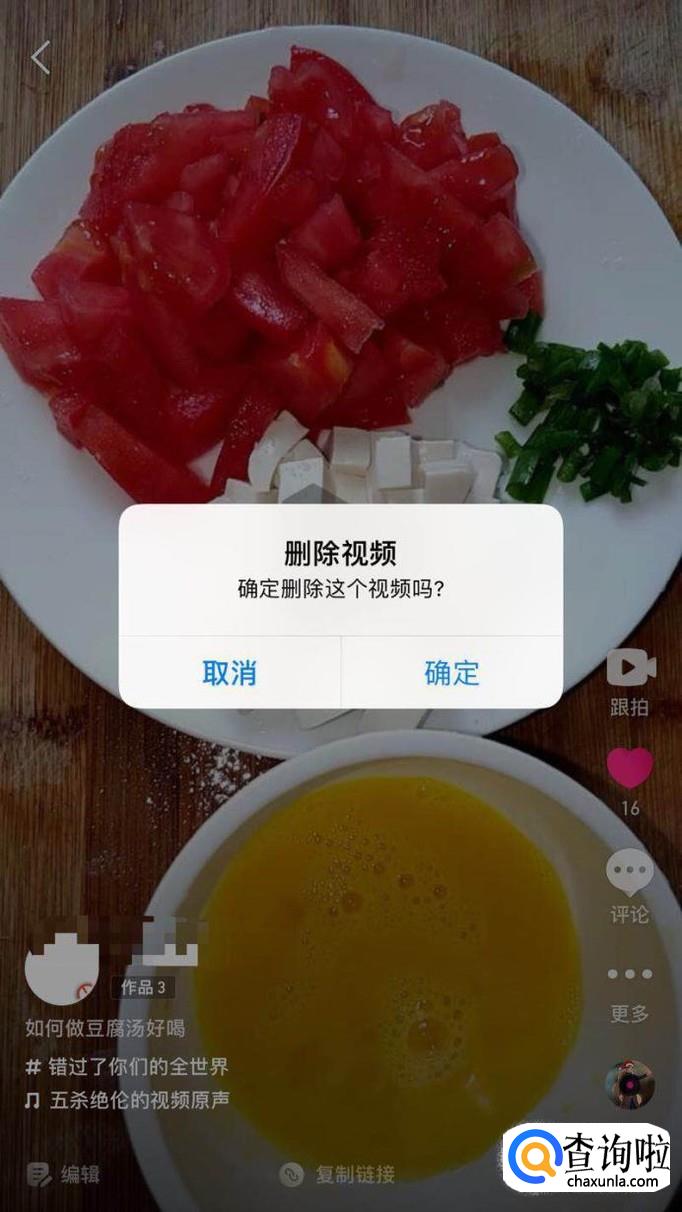Open the author's profile avatar

pyautogui.click(x=62, y=966)
